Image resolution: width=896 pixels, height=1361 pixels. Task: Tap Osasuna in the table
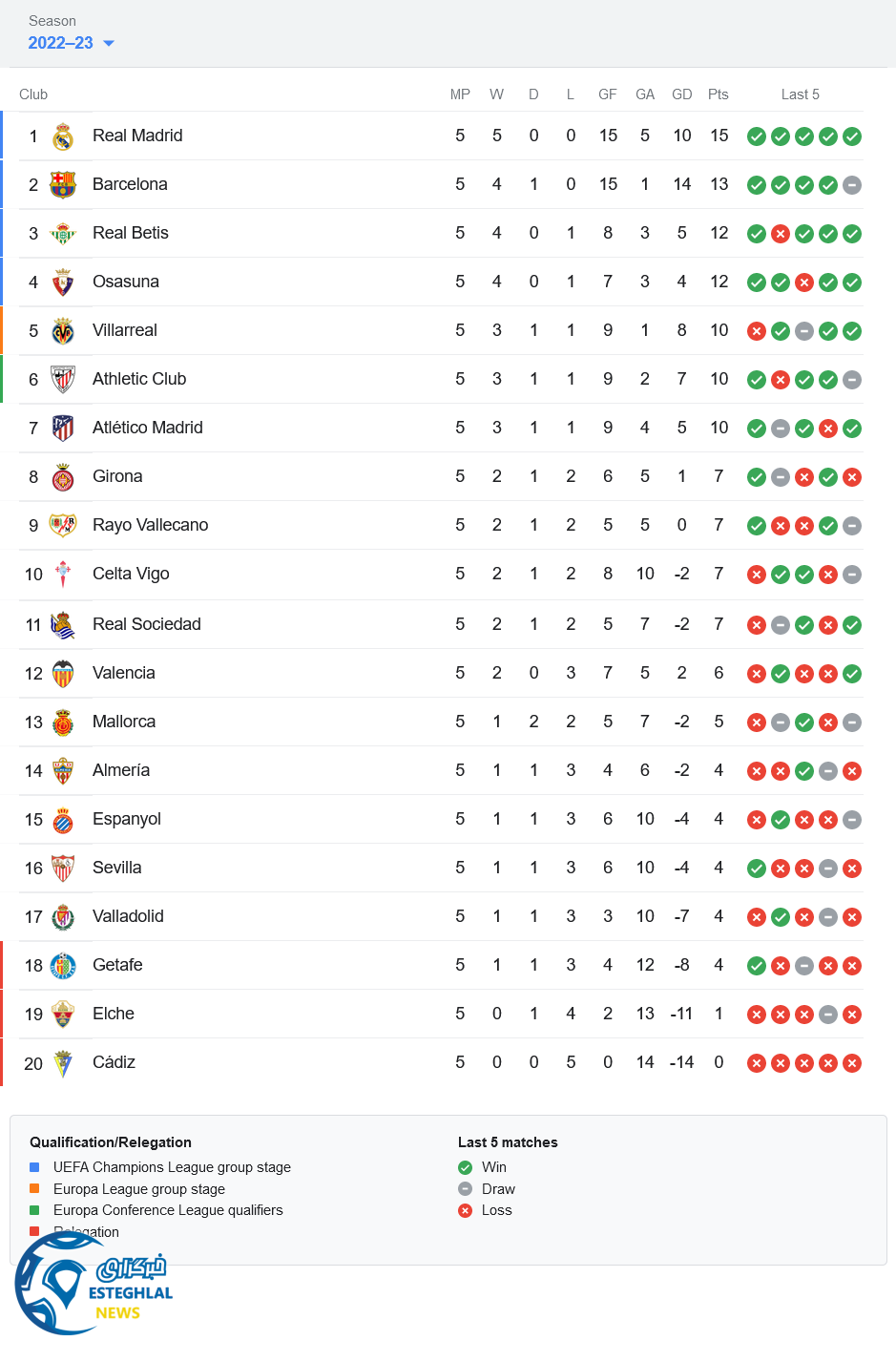pos(126,282)
